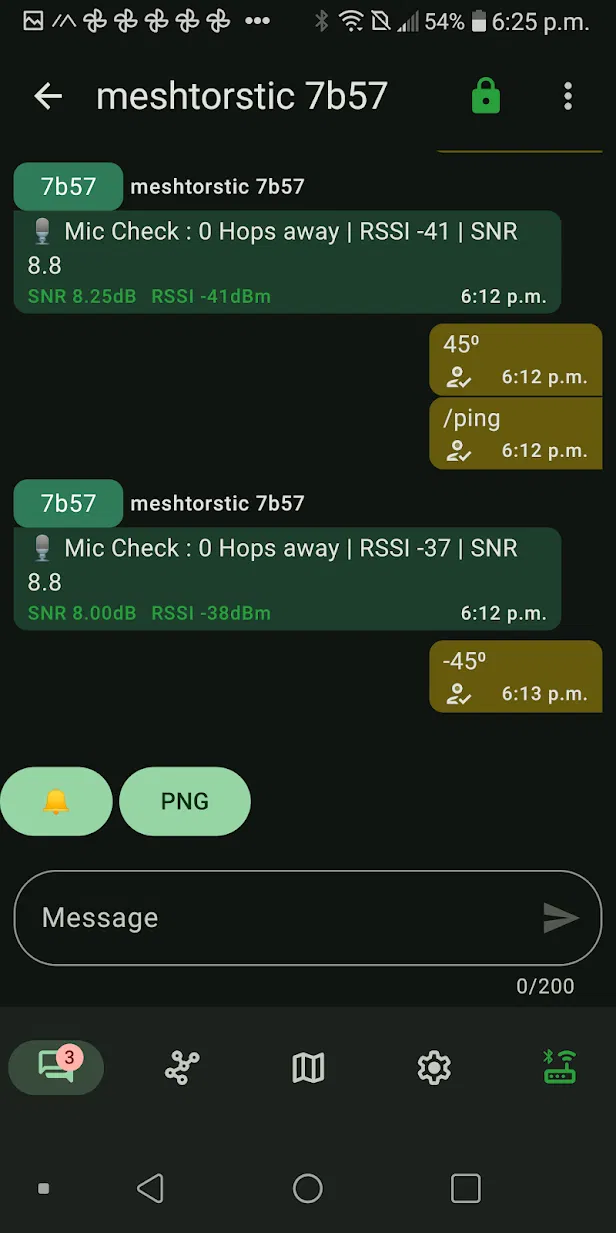
Task: Send the message with arrow icon
Action: 561,918
